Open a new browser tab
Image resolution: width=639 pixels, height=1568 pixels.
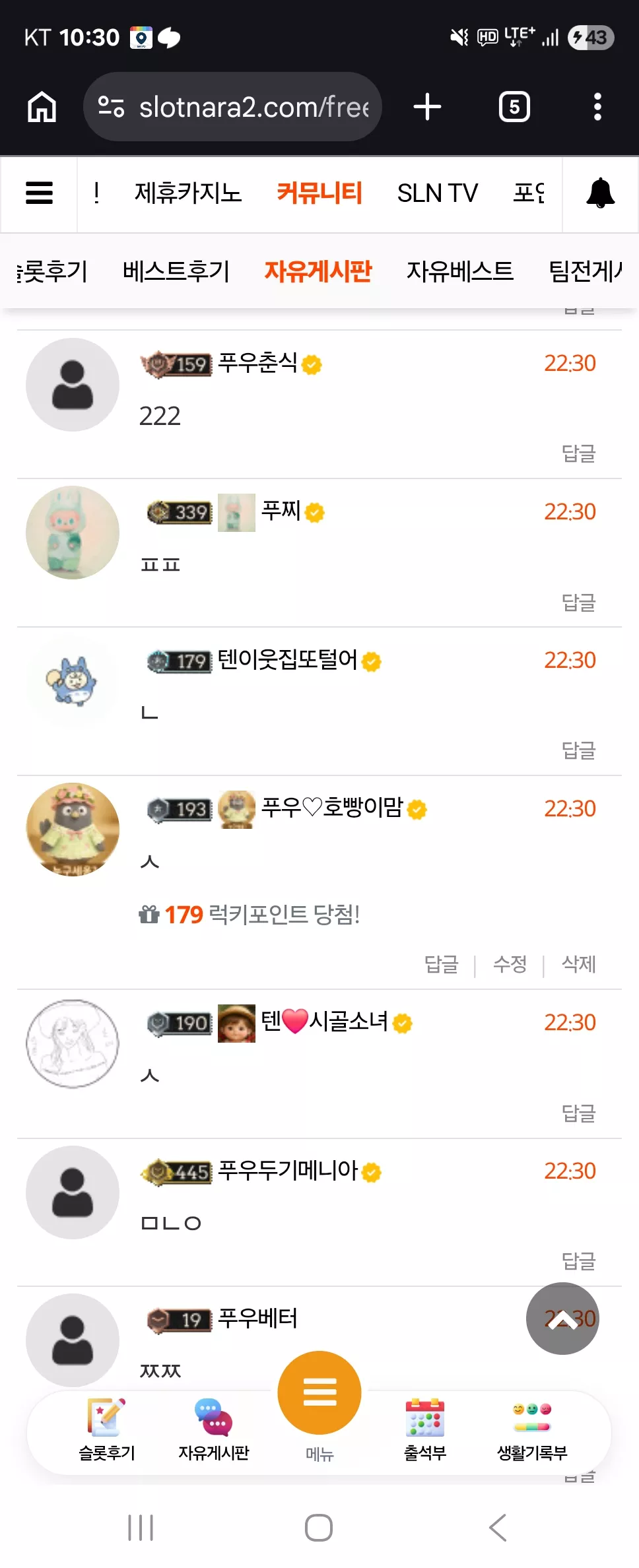427,107
